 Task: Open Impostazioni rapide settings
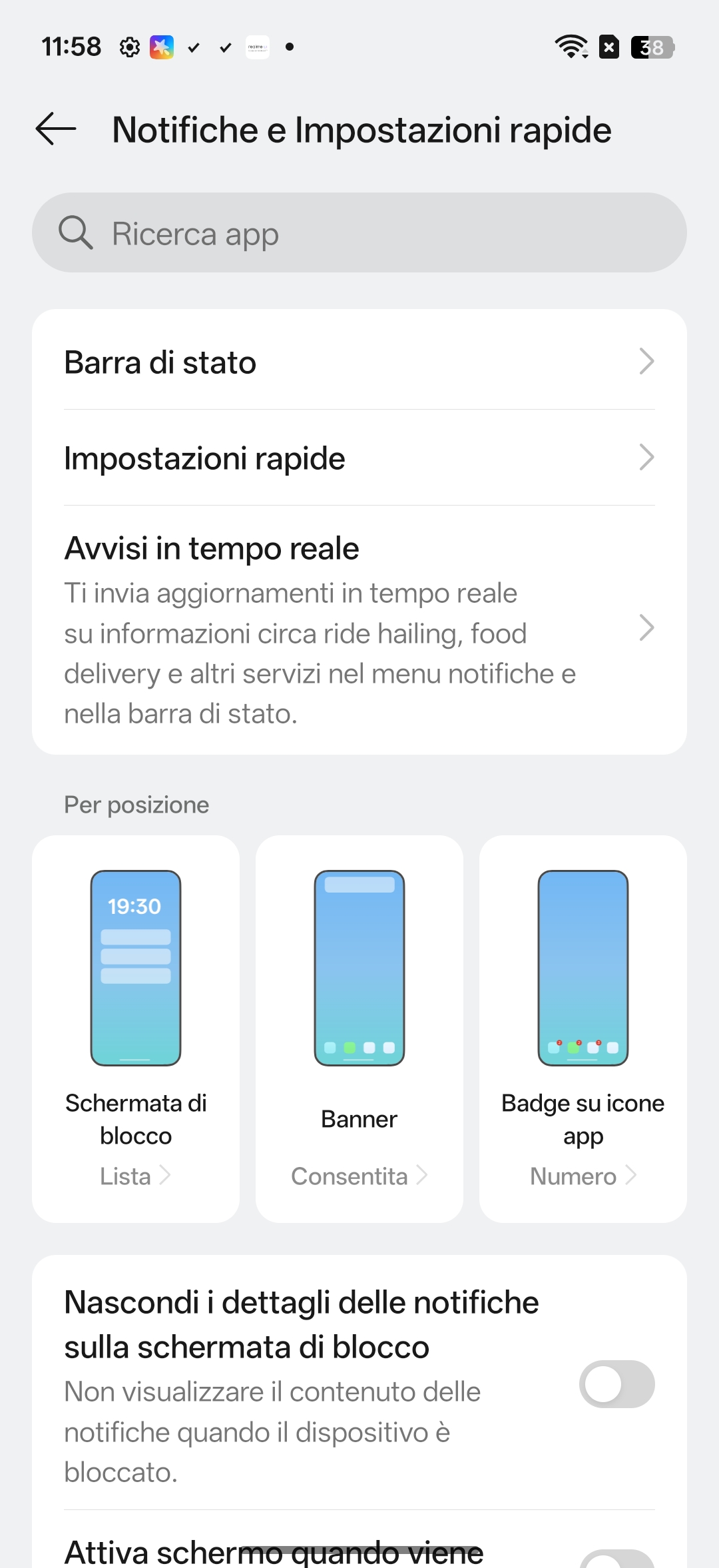(x=359, y=458)
